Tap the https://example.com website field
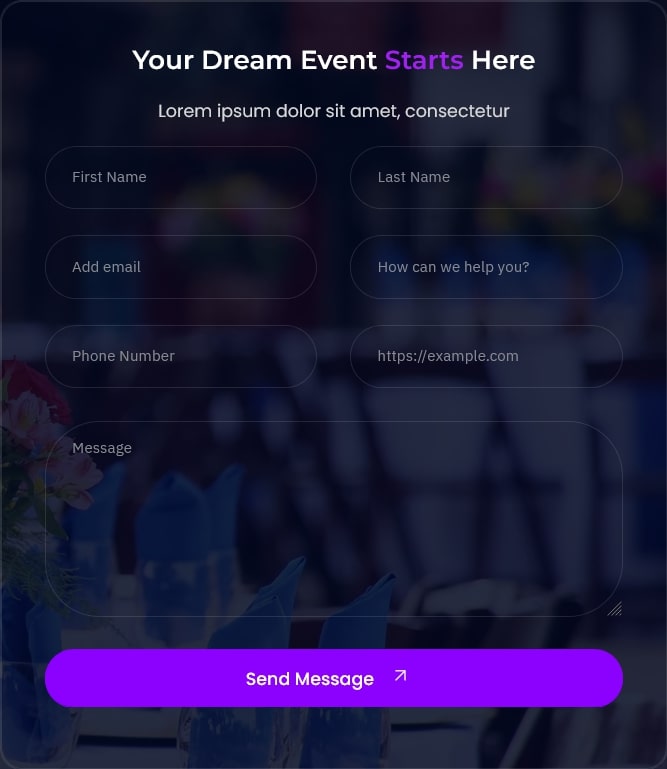This screenshot has height=769, width=667. point(486,356)
